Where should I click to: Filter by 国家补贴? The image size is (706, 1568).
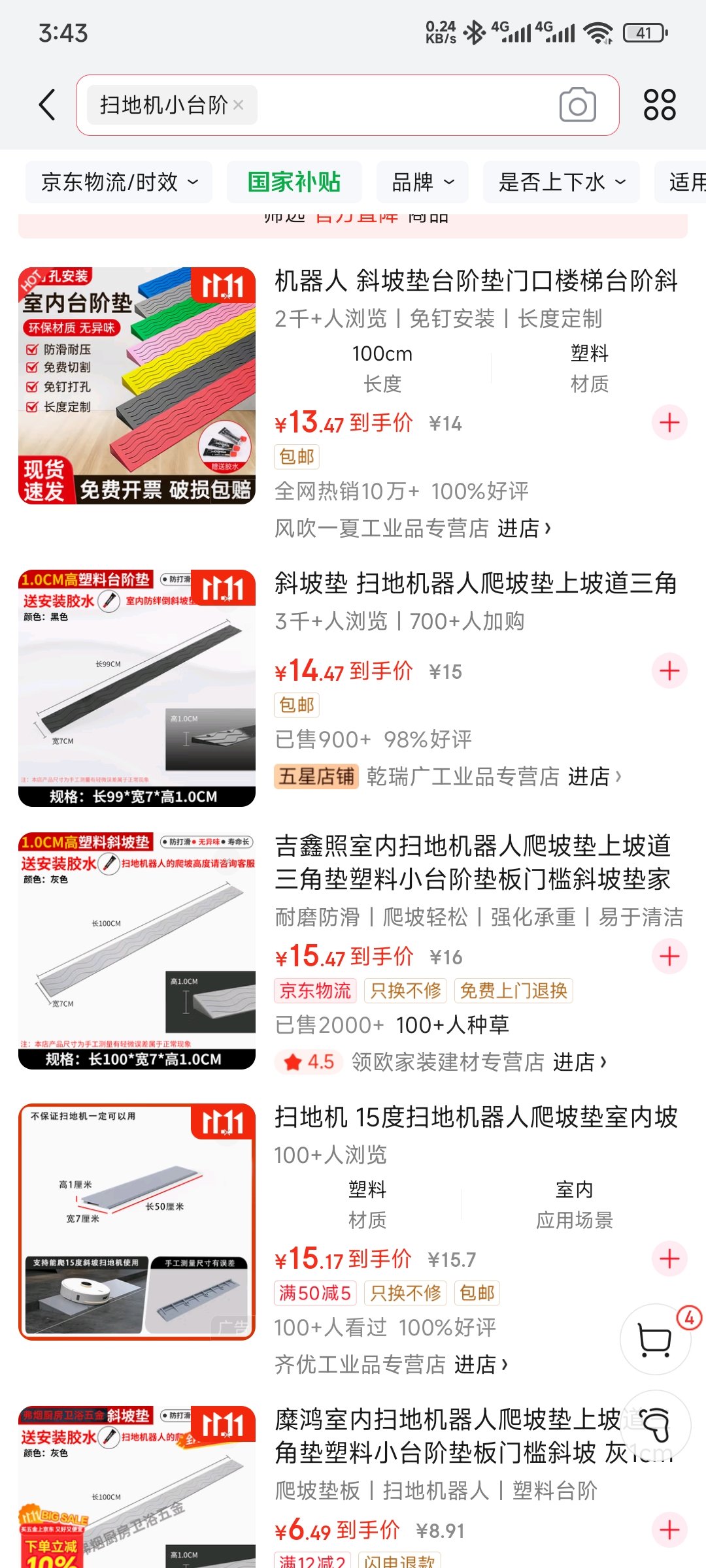click(x=294, y=182)
